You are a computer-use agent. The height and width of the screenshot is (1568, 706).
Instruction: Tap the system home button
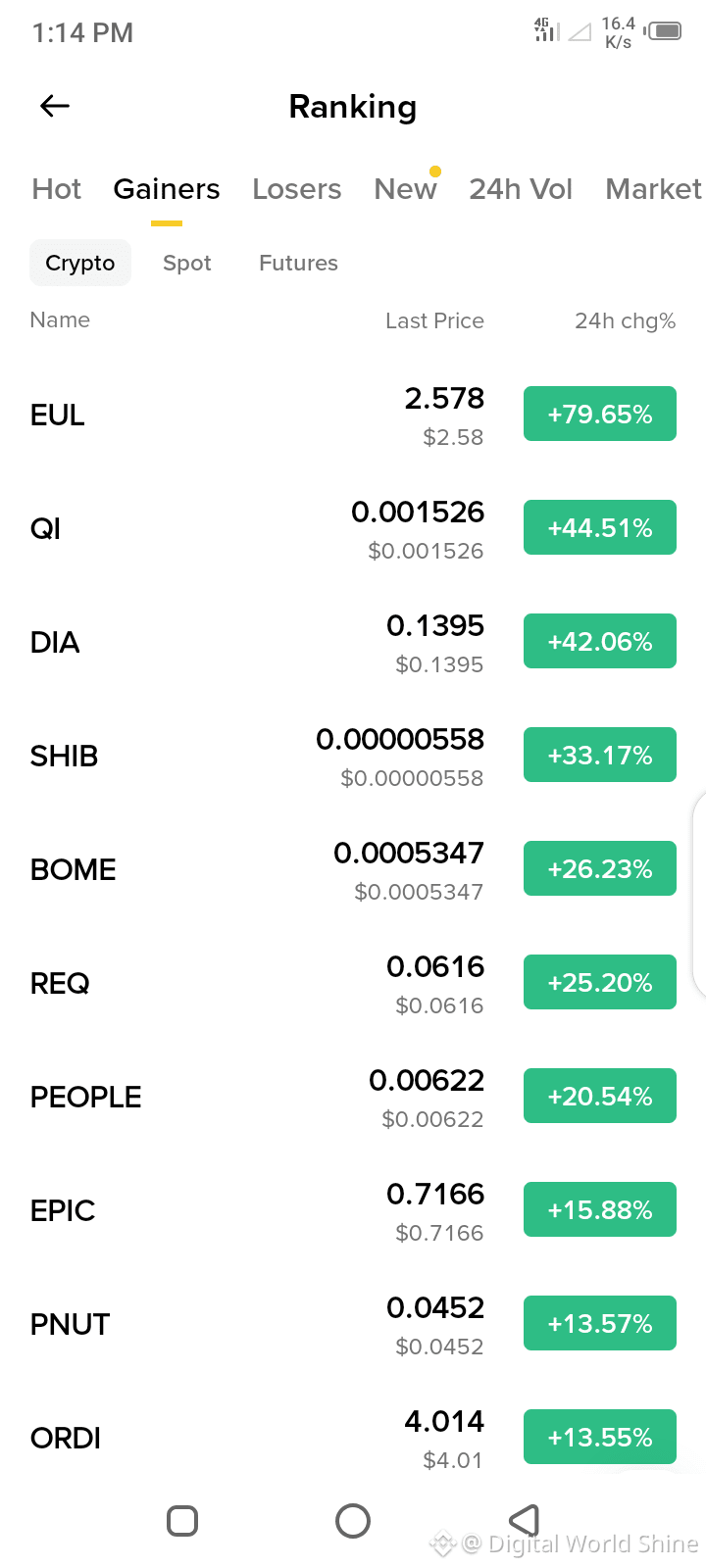[353, 1521]
